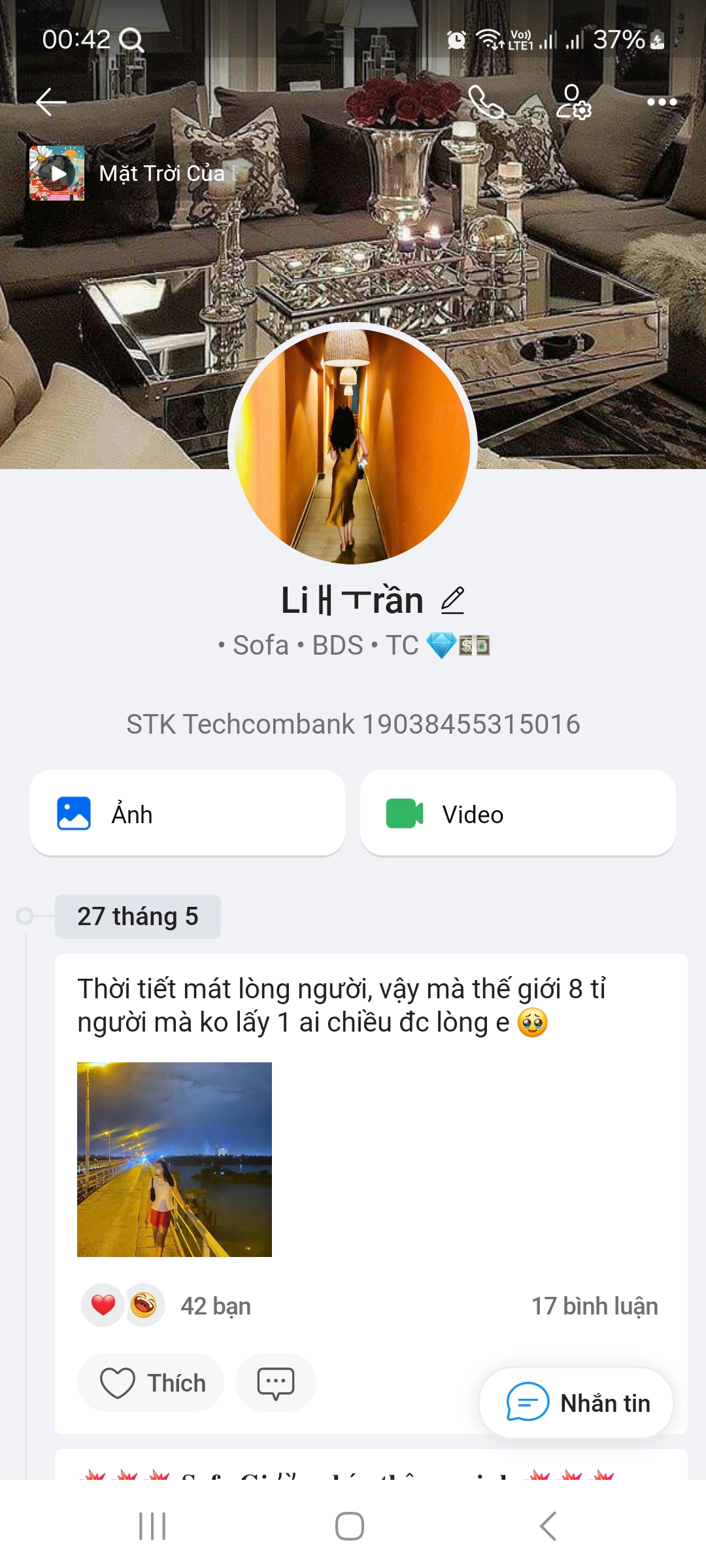706x1568 pixels.
Task: Open the system recent apps button
Action: click(152, 1527)
